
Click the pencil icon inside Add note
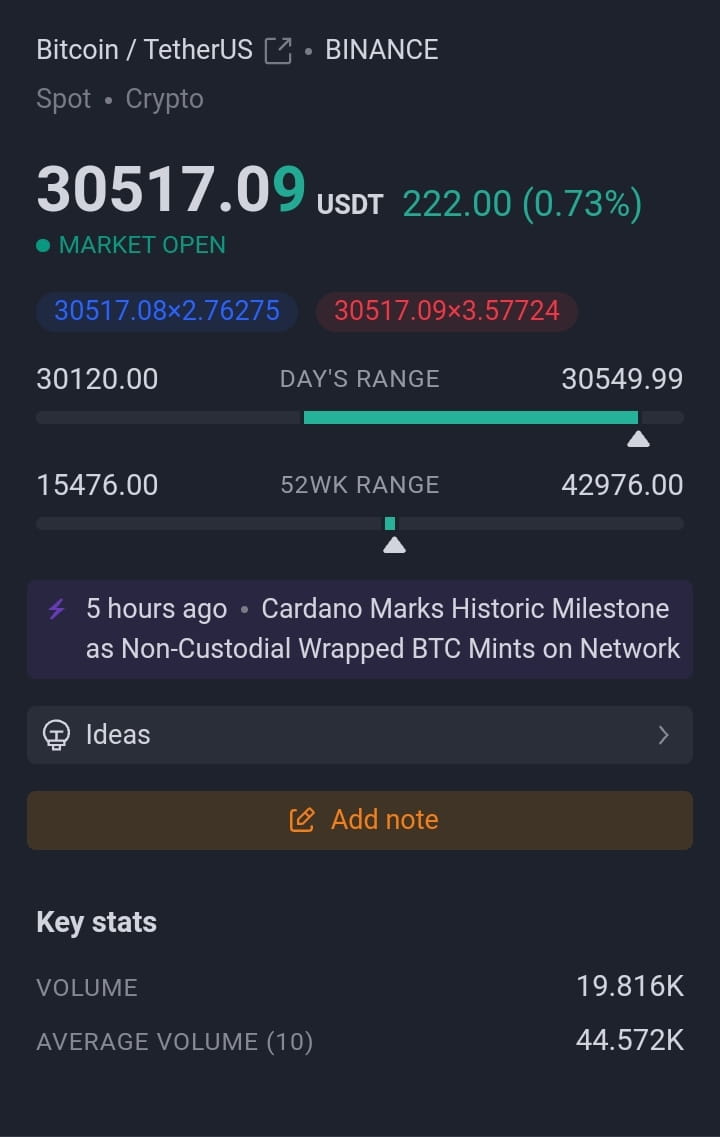(x=300, y=818)
